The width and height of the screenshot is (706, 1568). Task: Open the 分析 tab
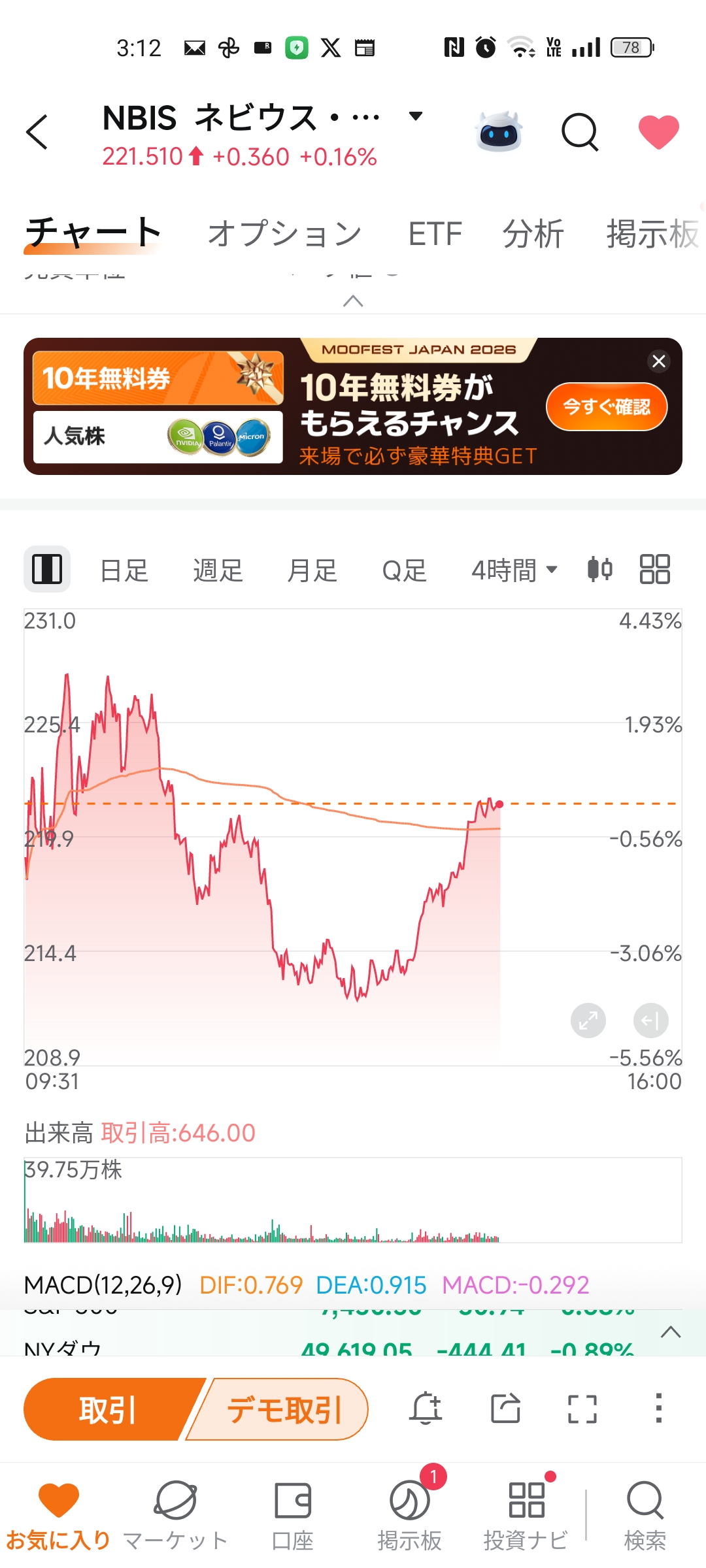(x=533, y=234)
